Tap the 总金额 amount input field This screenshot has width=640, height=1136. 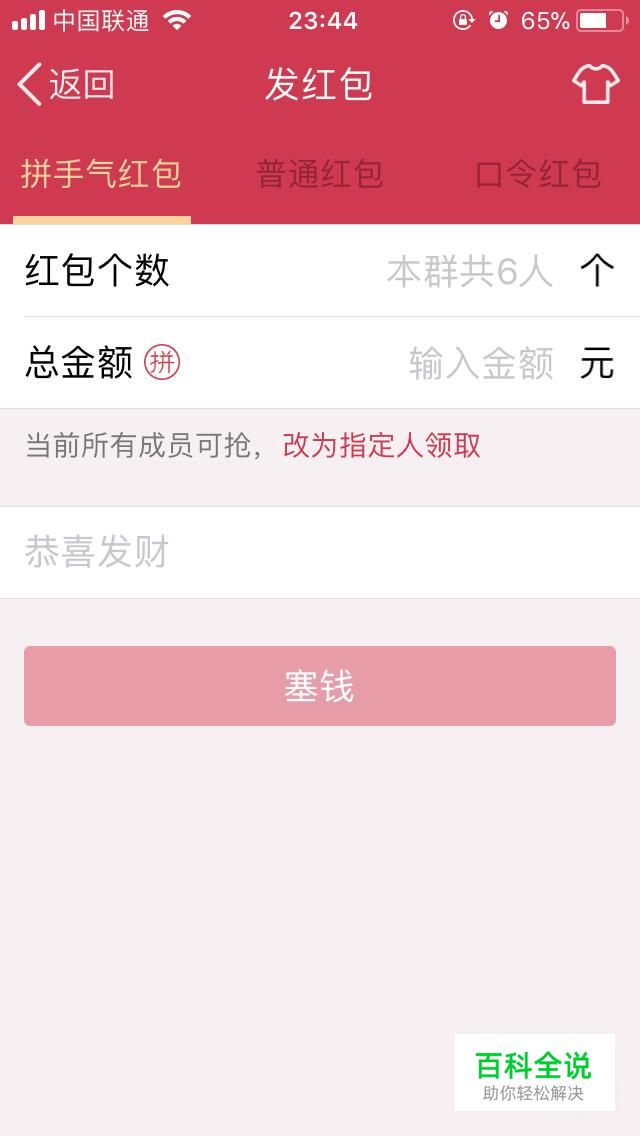(x=320, y=363)
